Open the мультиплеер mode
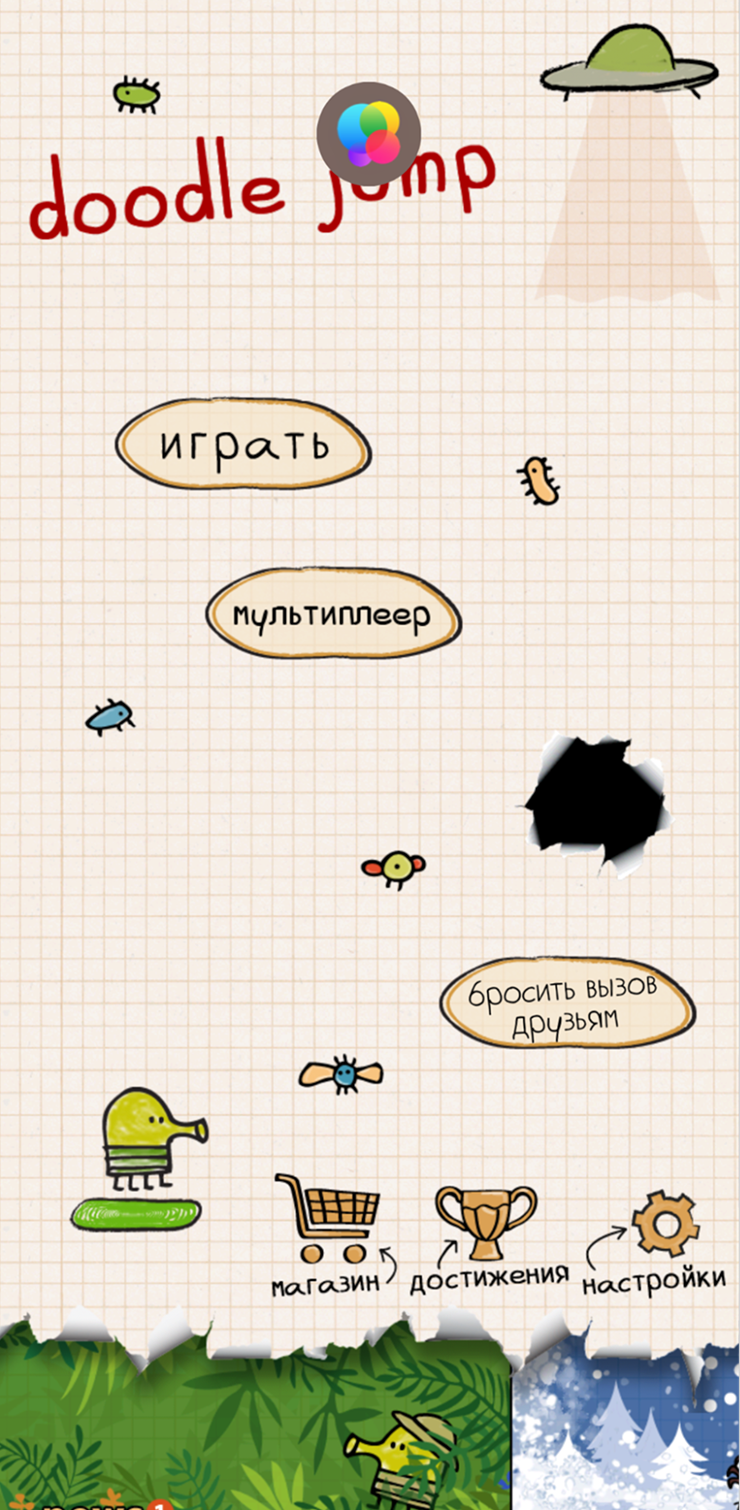 pos(333,613)
